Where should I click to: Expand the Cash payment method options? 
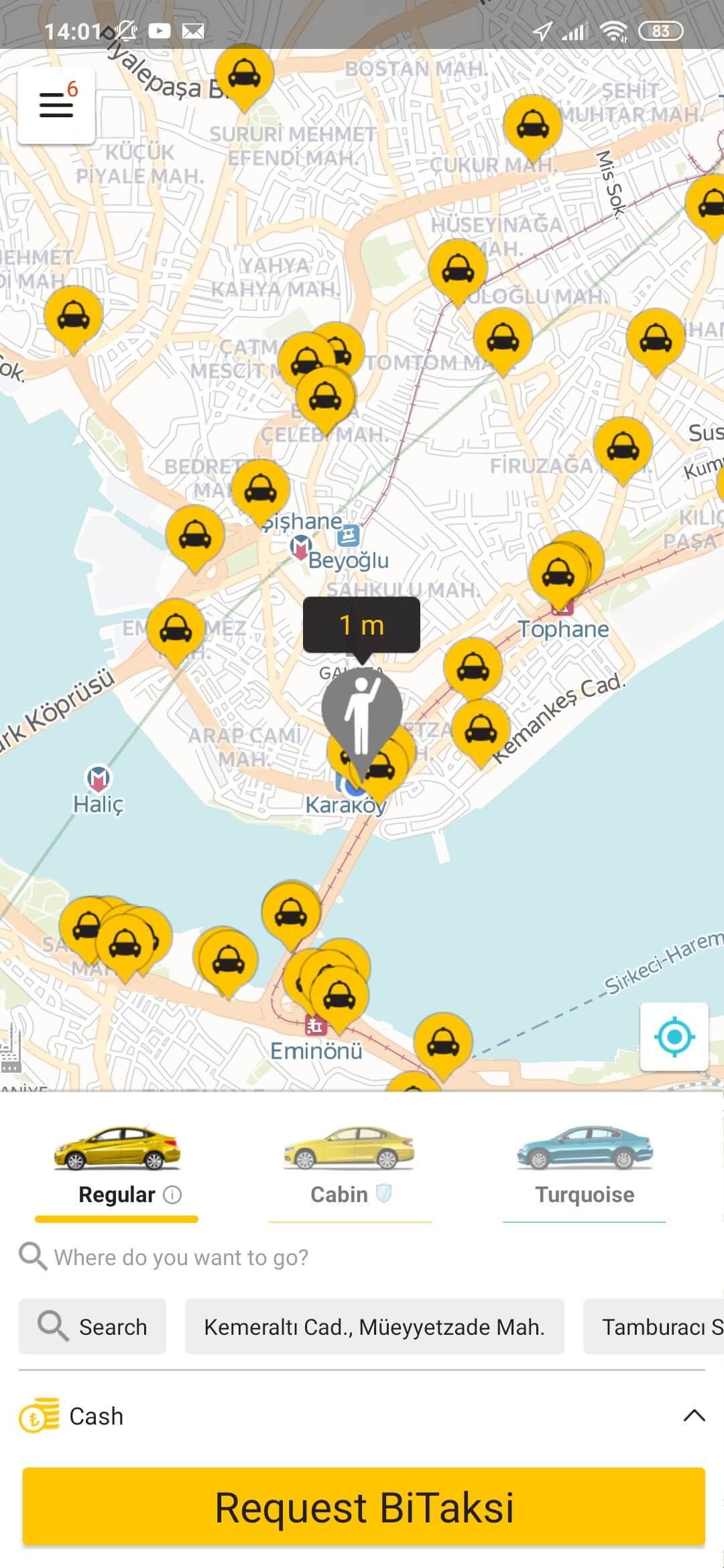(693, 1416)
